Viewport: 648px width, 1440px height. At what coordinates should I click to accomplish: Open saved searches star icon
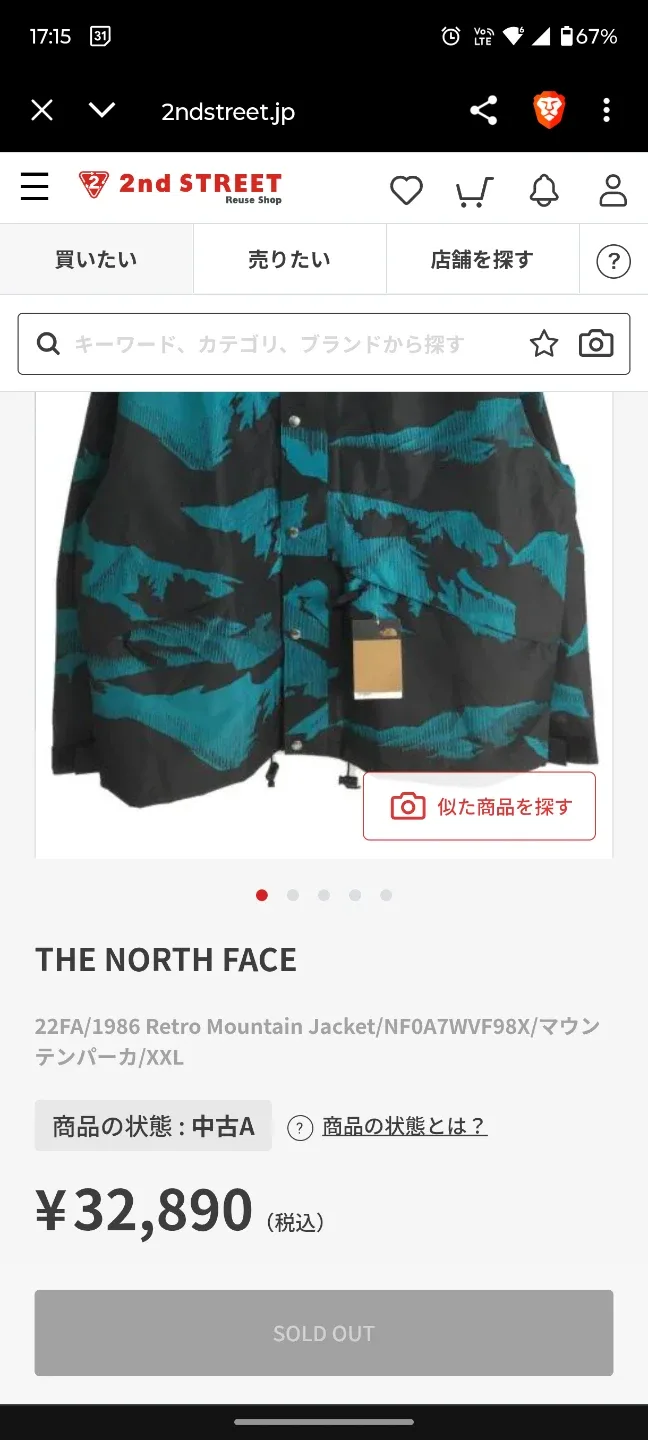(544, 345)
